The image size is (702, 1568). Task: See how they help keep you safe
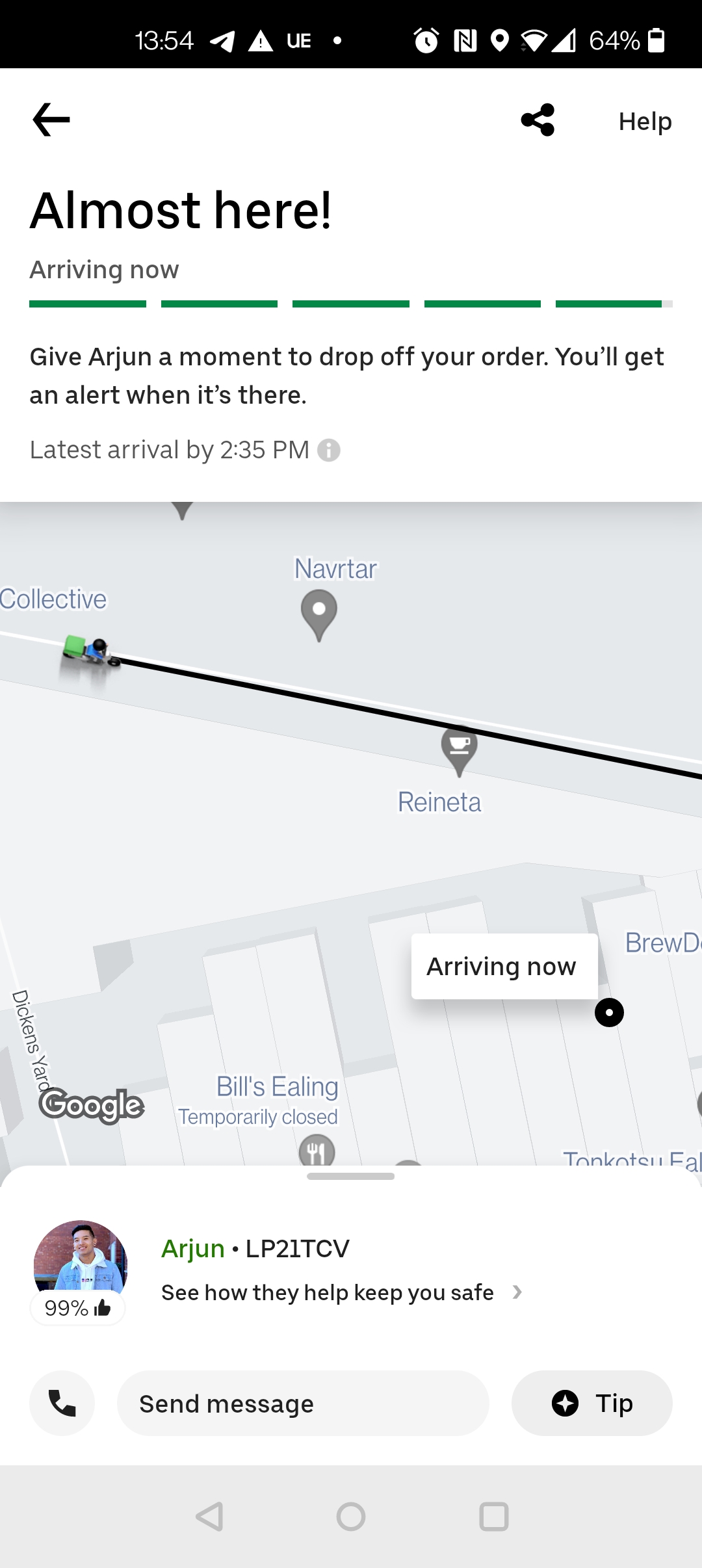click(x=341, y=1292)
